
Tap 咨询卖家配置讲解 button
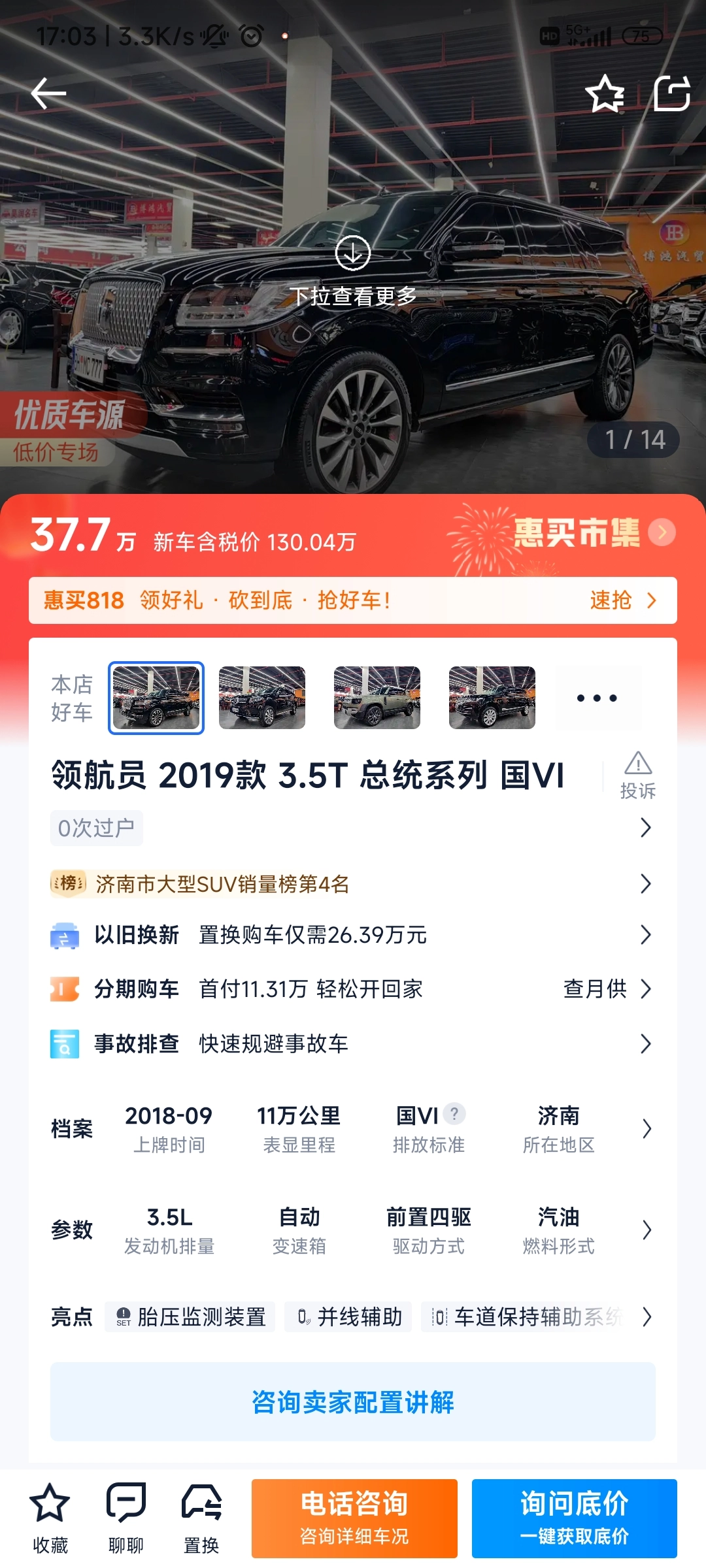point(353,1401)
